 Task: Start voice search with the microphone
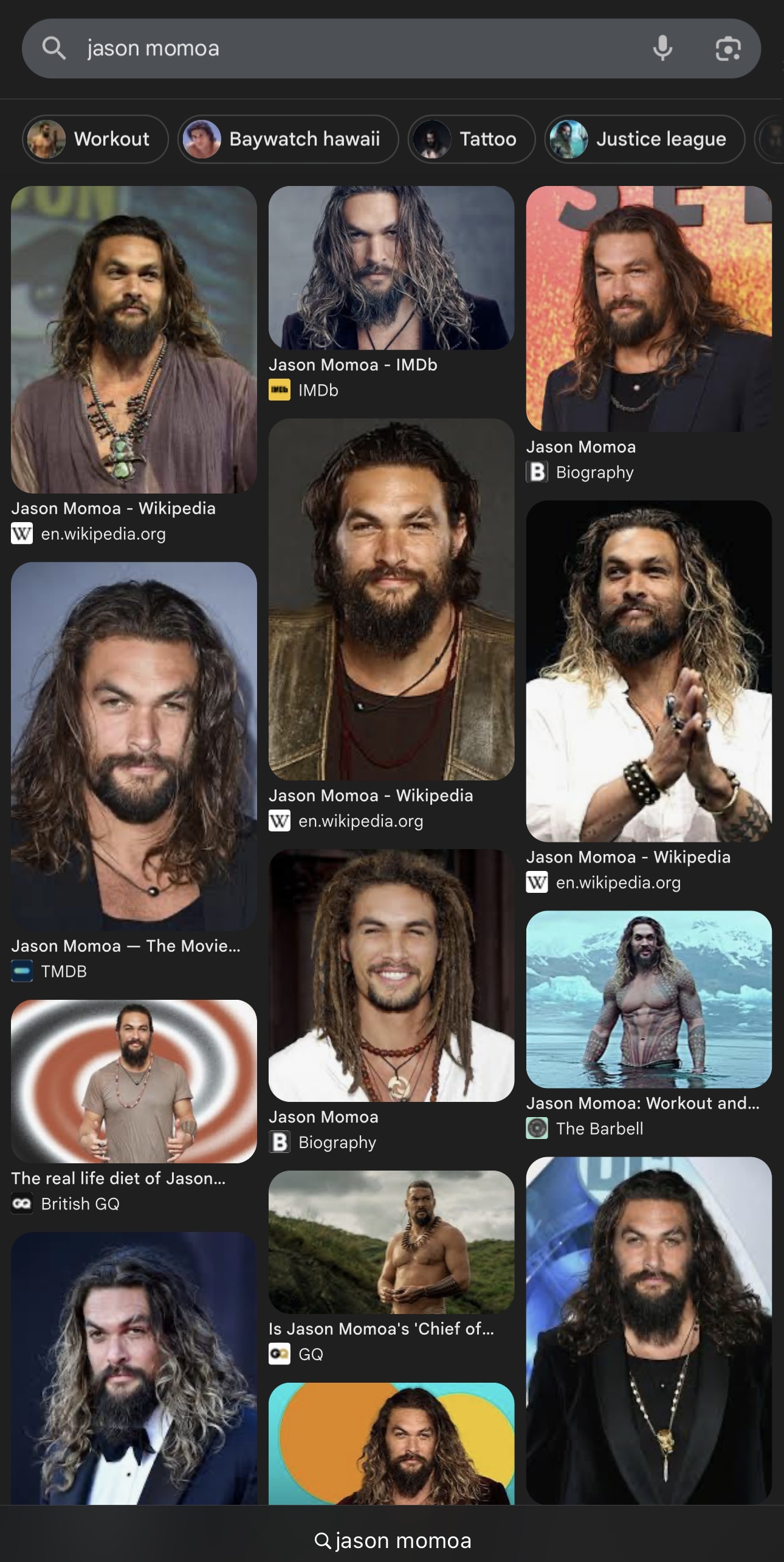click(x=662, y=49)
